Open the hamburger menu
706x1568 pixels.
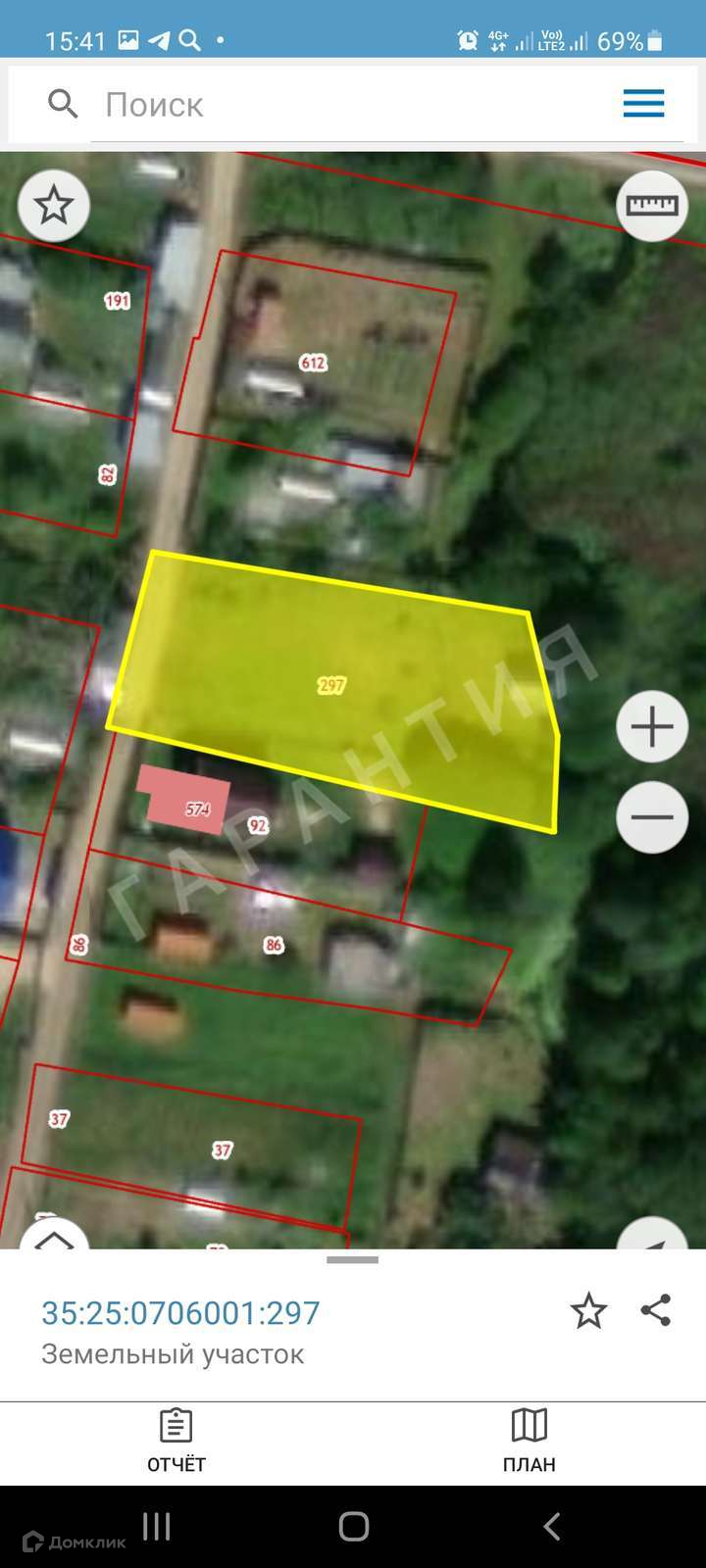tap(643, 104)
